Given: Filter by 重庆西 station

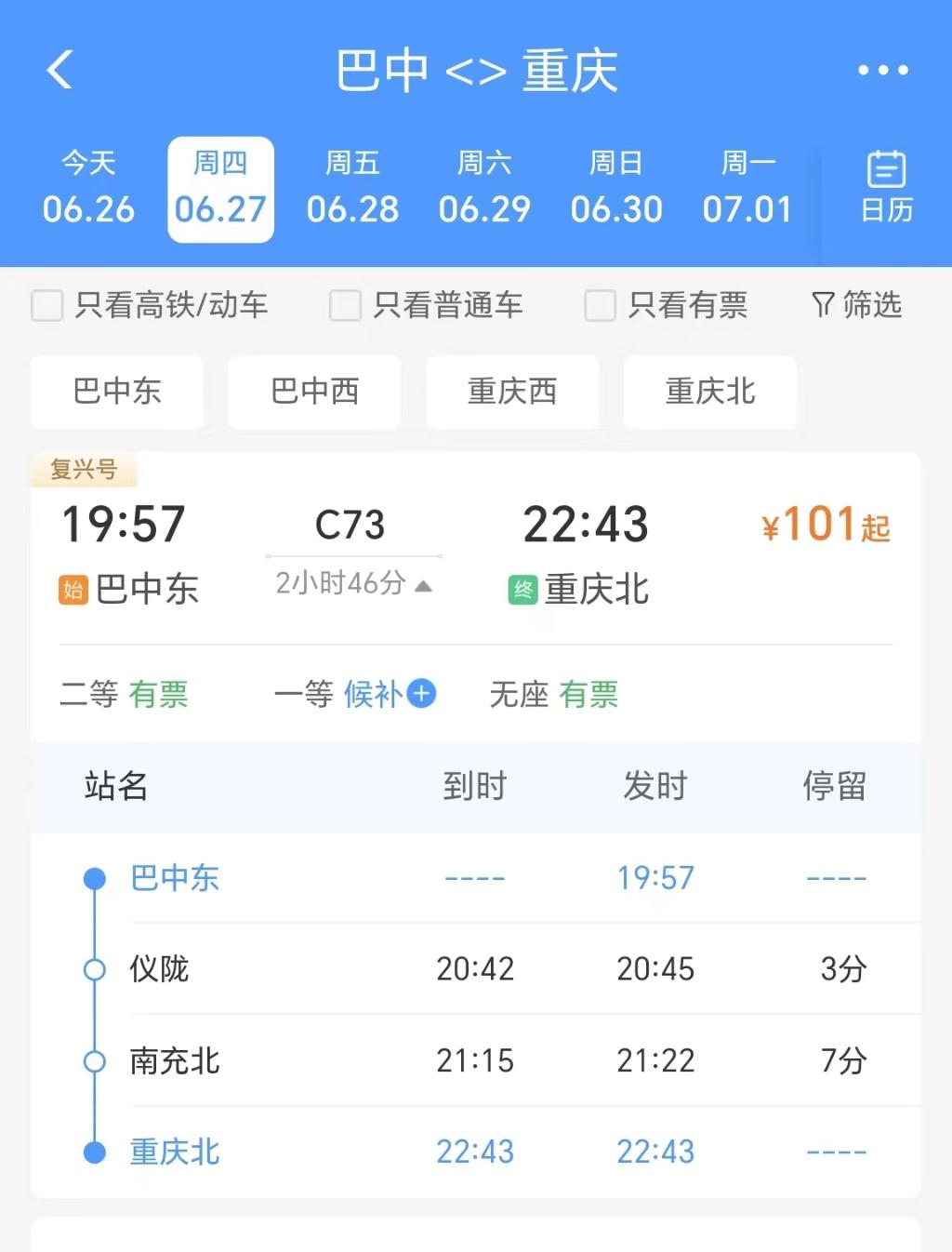Looking at the screenshot, I should [x=512, y=392].
